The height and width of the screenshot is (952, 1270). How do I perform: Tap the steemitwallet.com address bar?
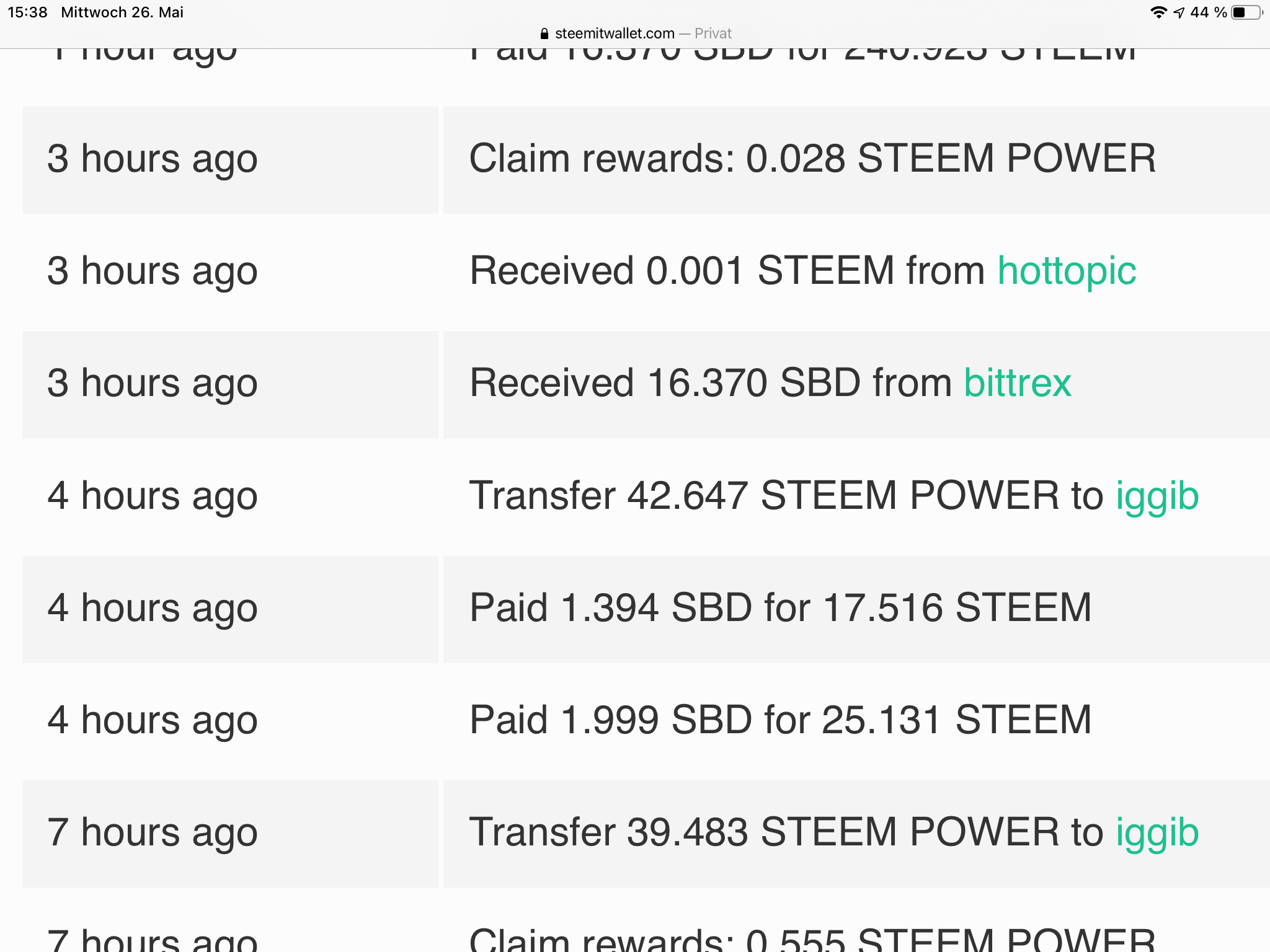pyautogui.click(x=635, y=33)
